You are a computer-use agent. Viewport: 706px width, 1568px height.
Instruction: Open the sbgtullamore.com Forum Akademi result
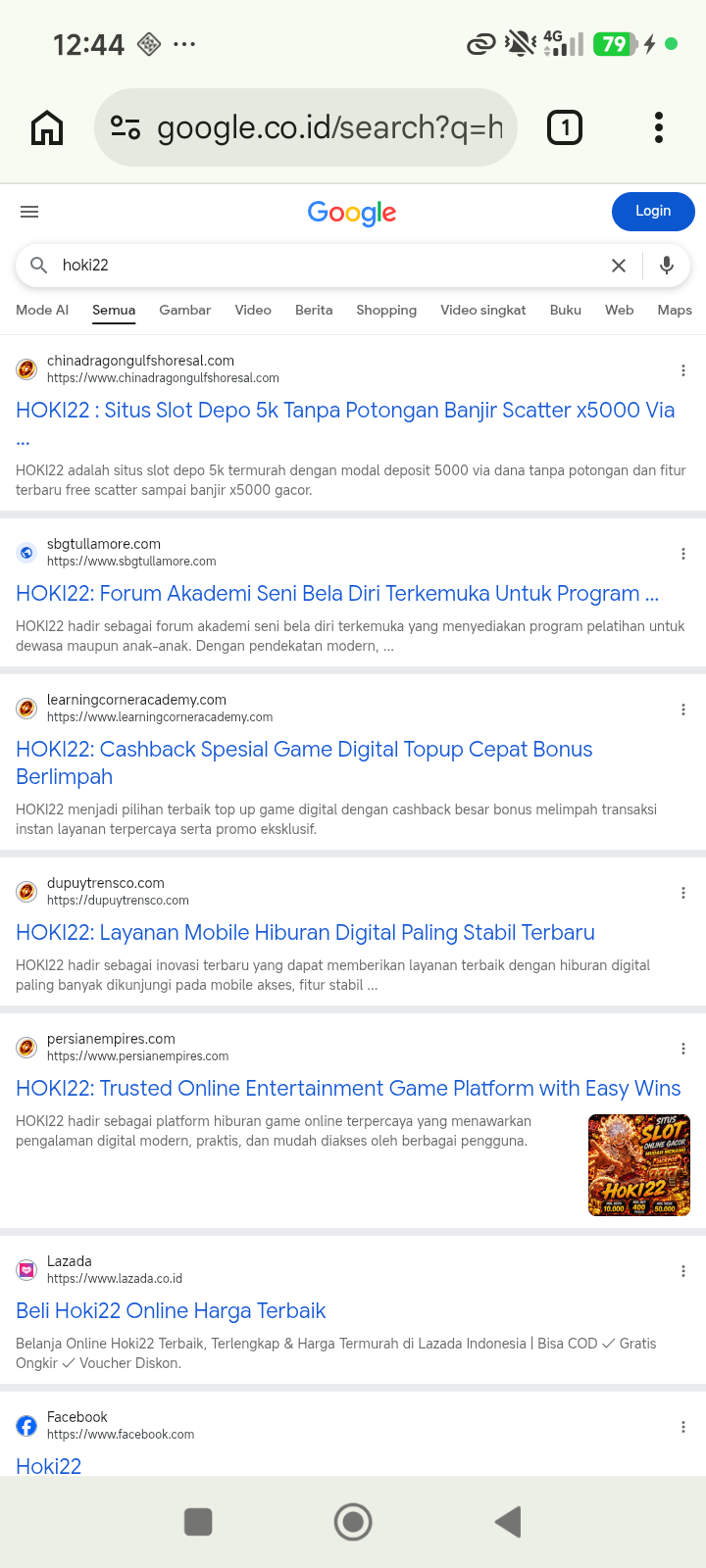pos(337,594)
